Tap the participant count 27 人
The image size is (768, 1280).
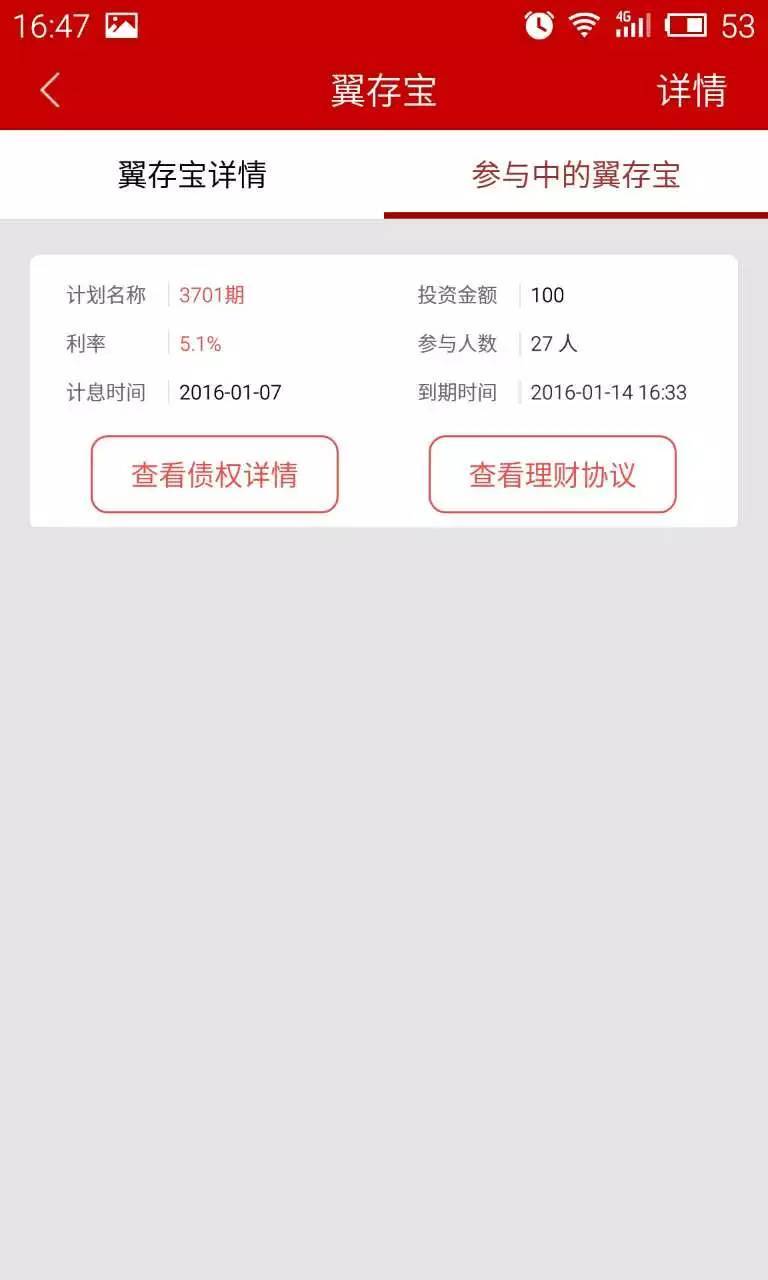[x=553, y=343]
